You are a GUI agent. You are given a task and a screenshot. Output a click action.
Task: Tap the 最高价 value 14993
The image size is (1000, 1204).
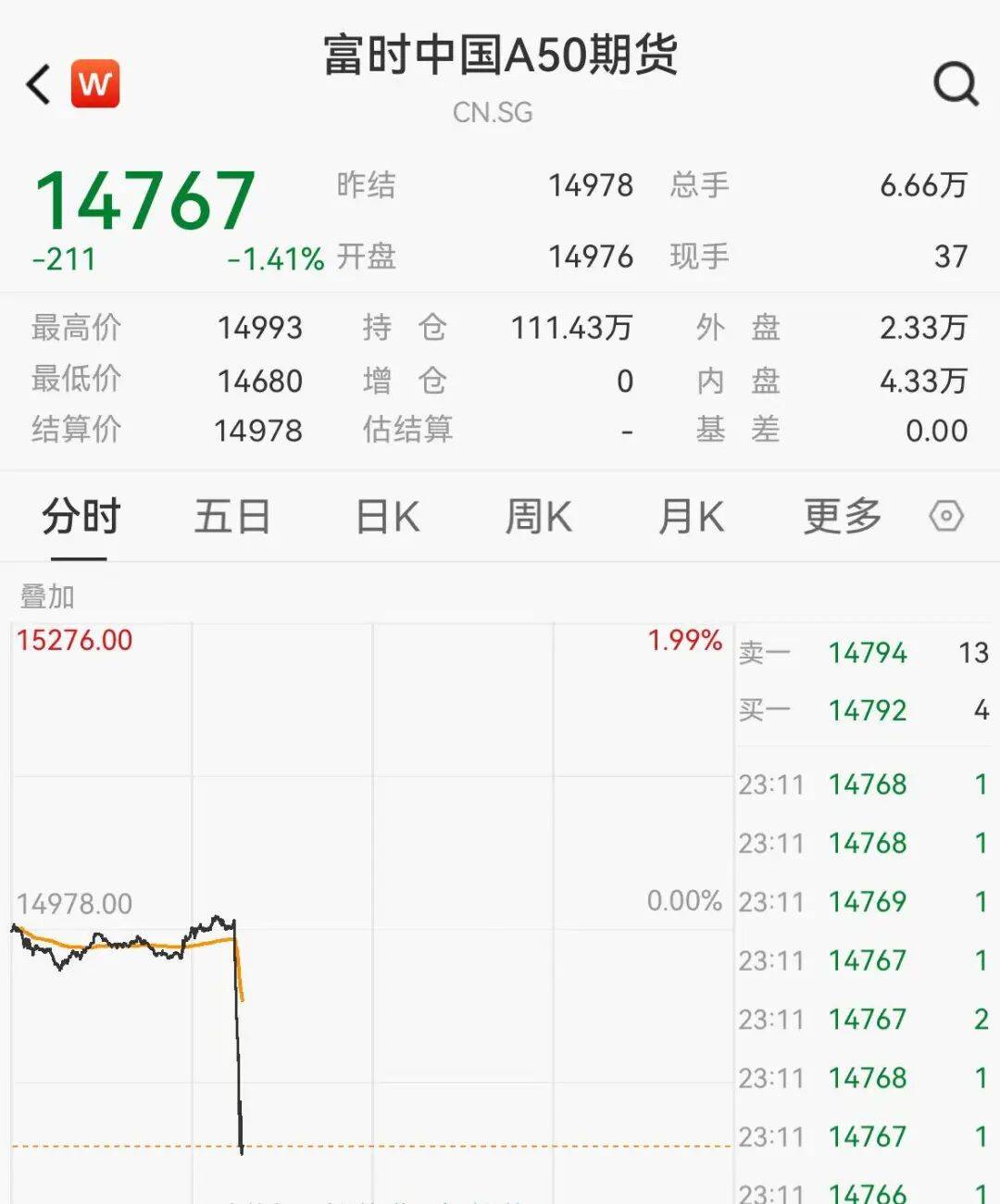point(259,328)
